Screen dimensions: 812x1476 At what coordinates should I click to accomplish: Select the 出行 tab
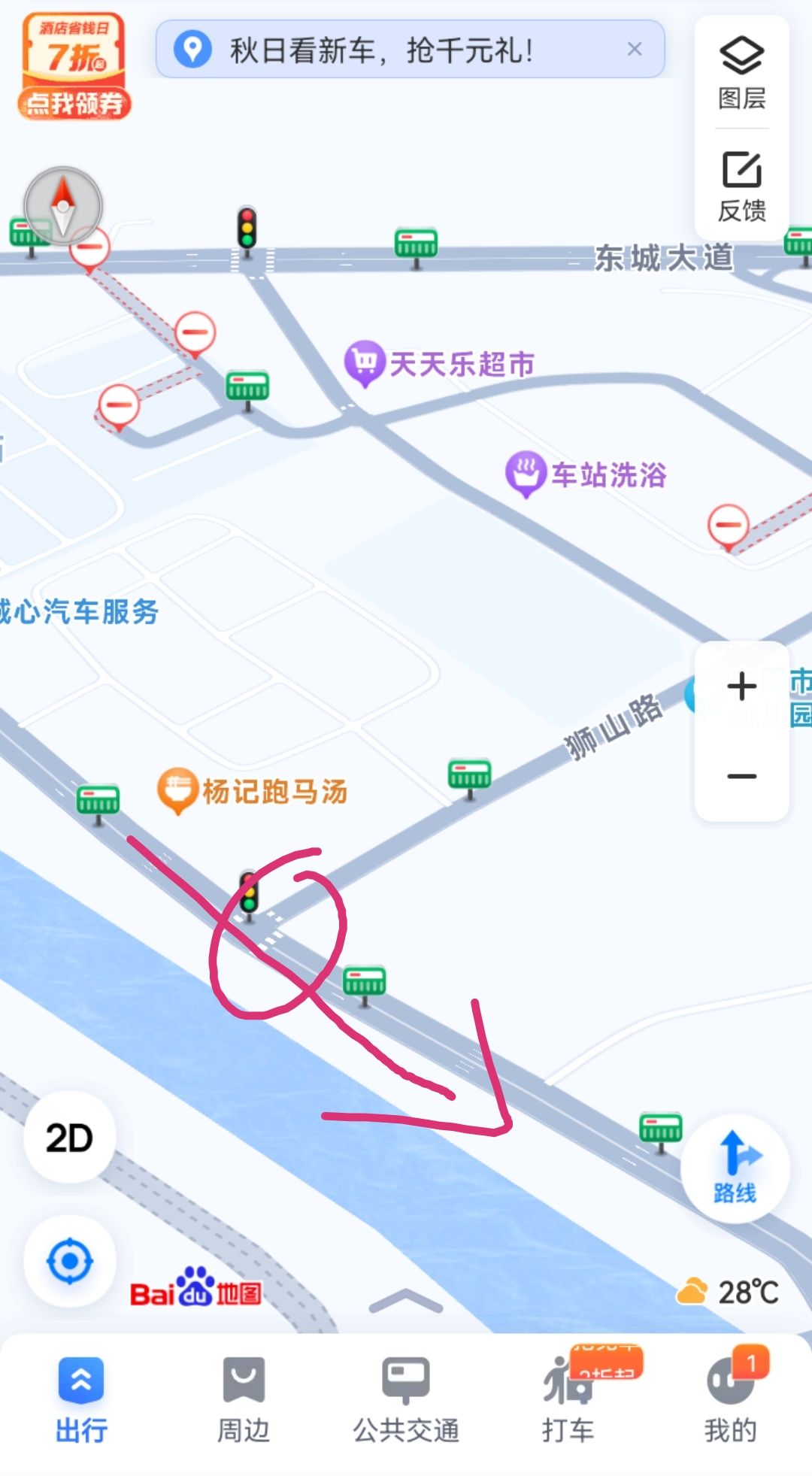coord(81,1402)
